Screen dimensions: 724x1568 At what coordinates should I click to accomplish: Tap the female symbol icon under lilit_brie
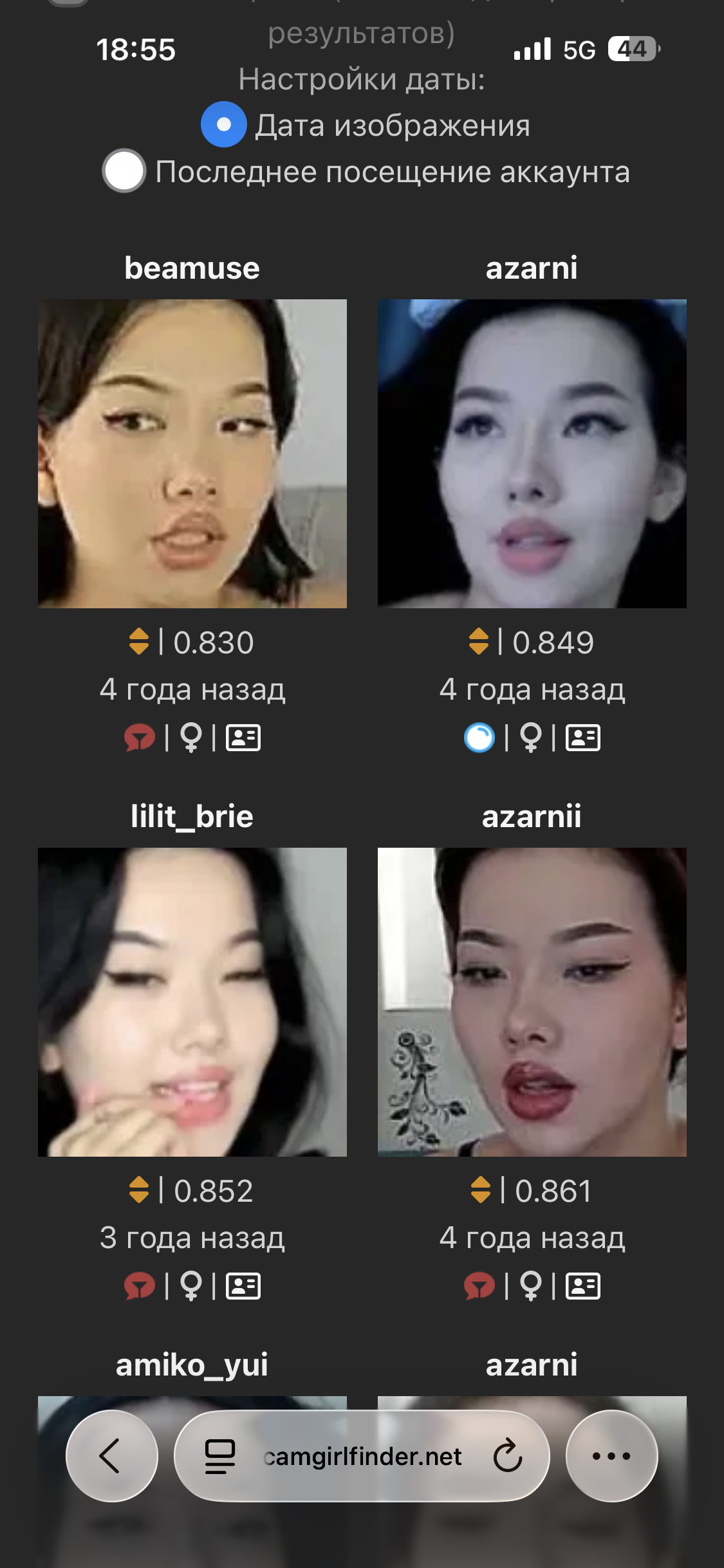[x=191, y=1286]
